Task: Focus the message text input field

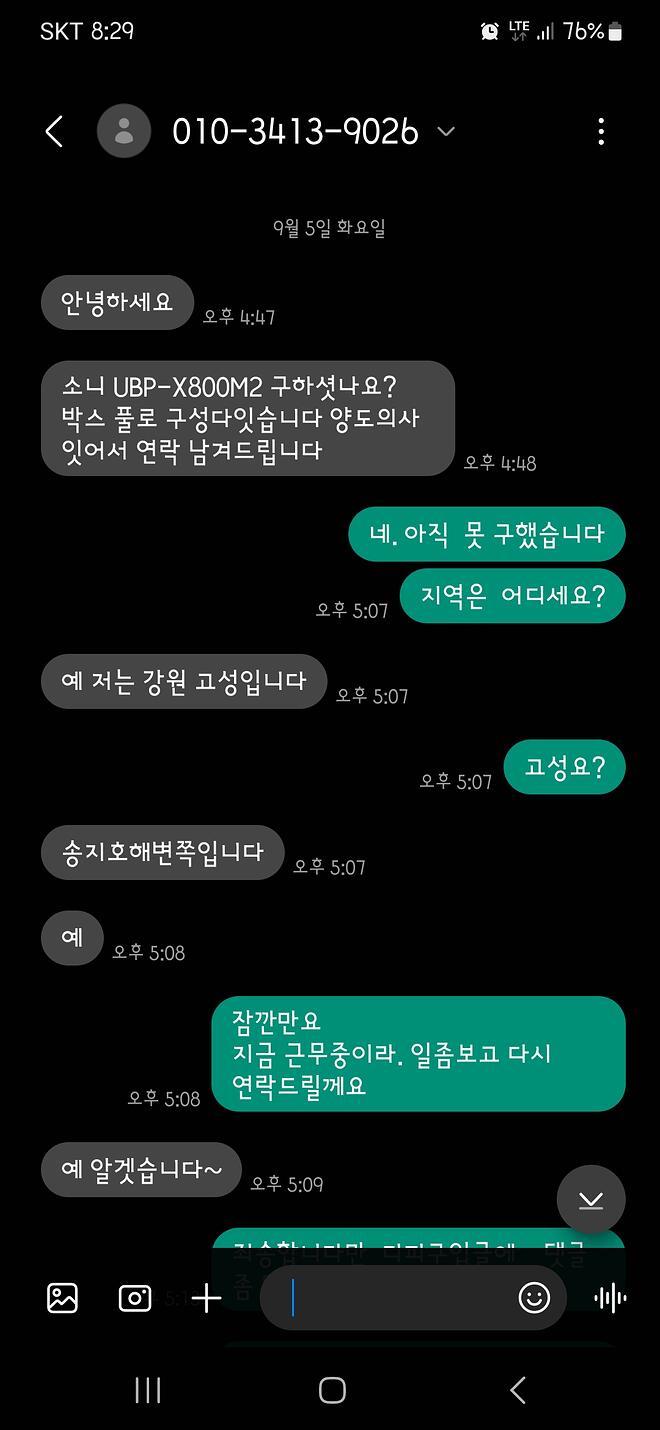Action: click(x=390, y=1298)
